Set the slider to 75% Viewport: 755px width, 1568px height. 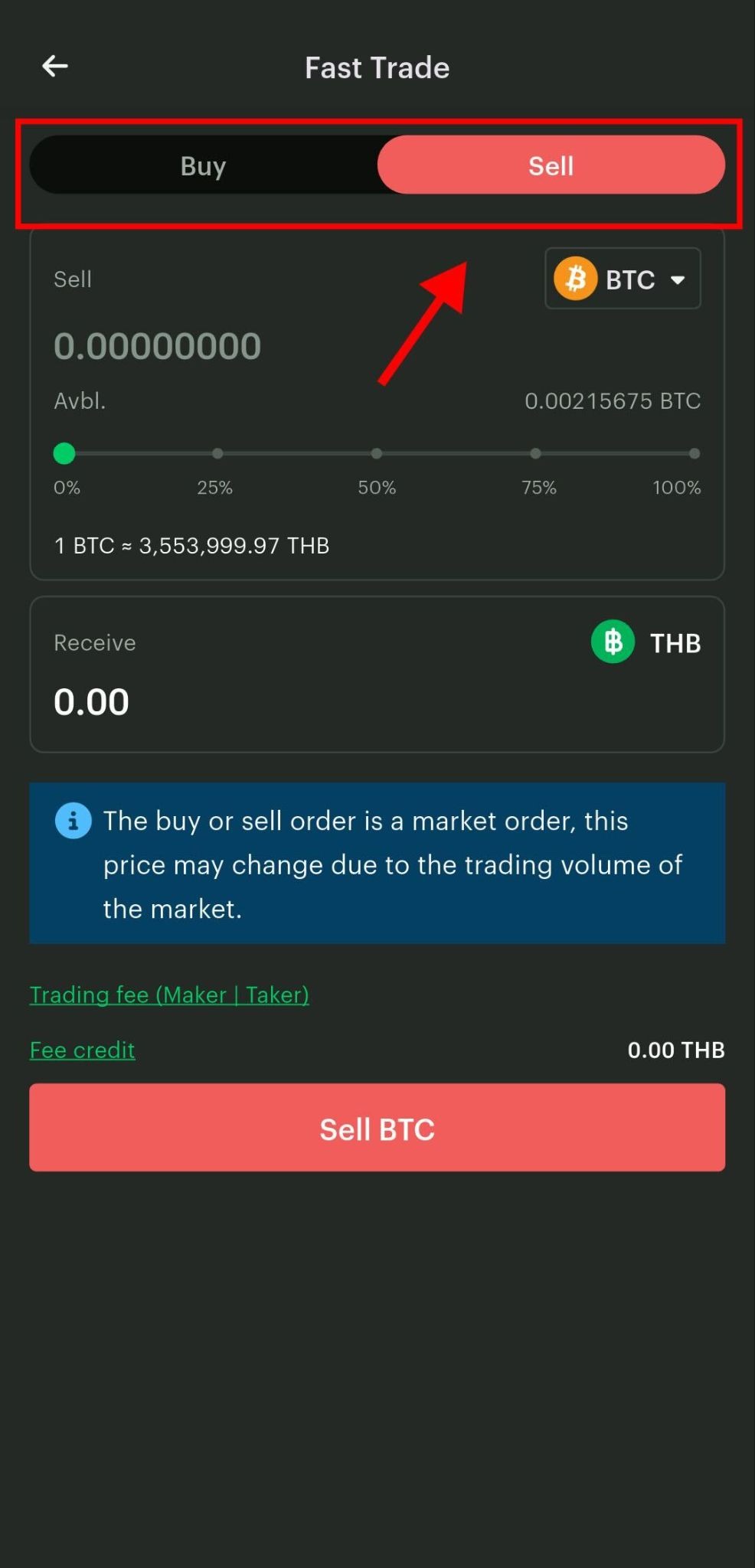coord(535,454)
